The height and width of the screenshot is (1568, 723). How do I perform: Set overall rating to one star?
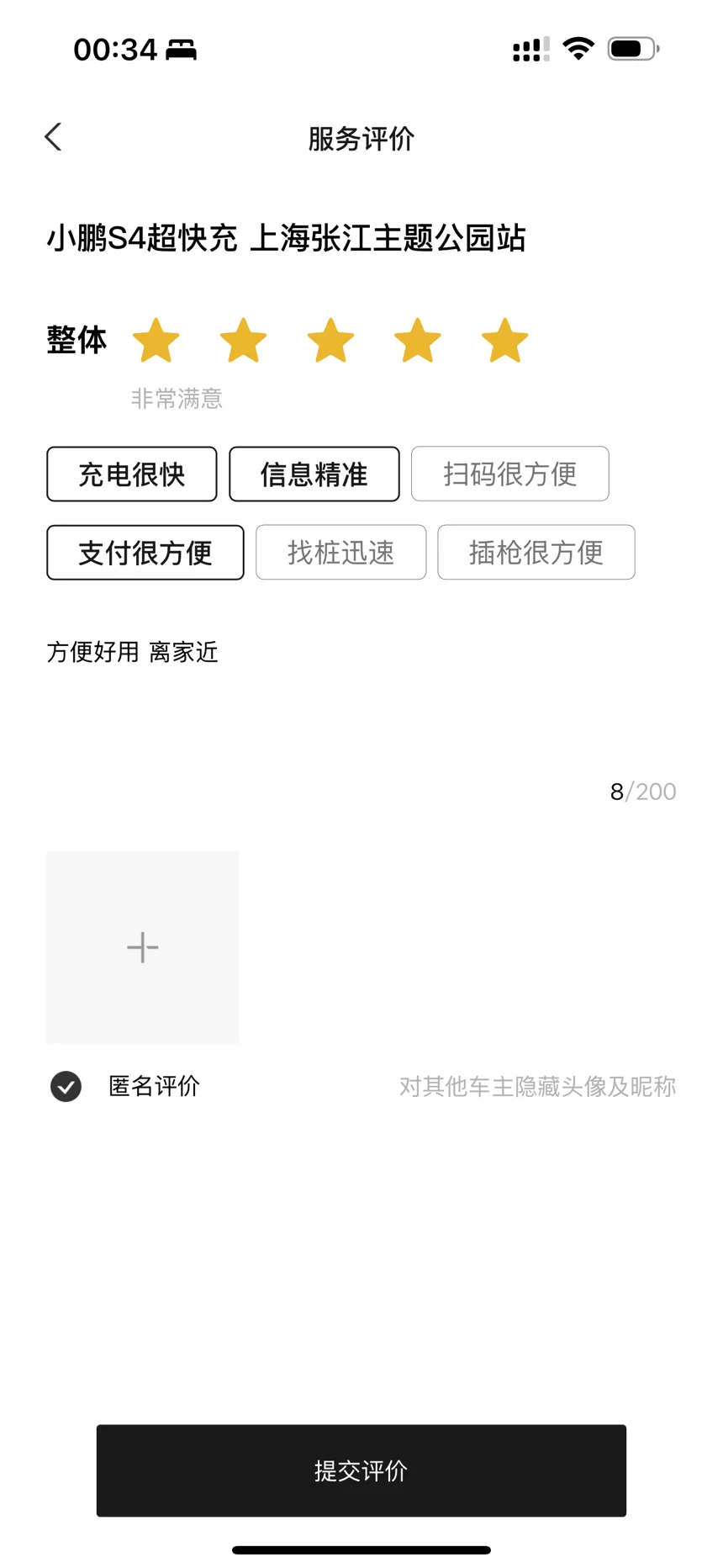[156, 341]
